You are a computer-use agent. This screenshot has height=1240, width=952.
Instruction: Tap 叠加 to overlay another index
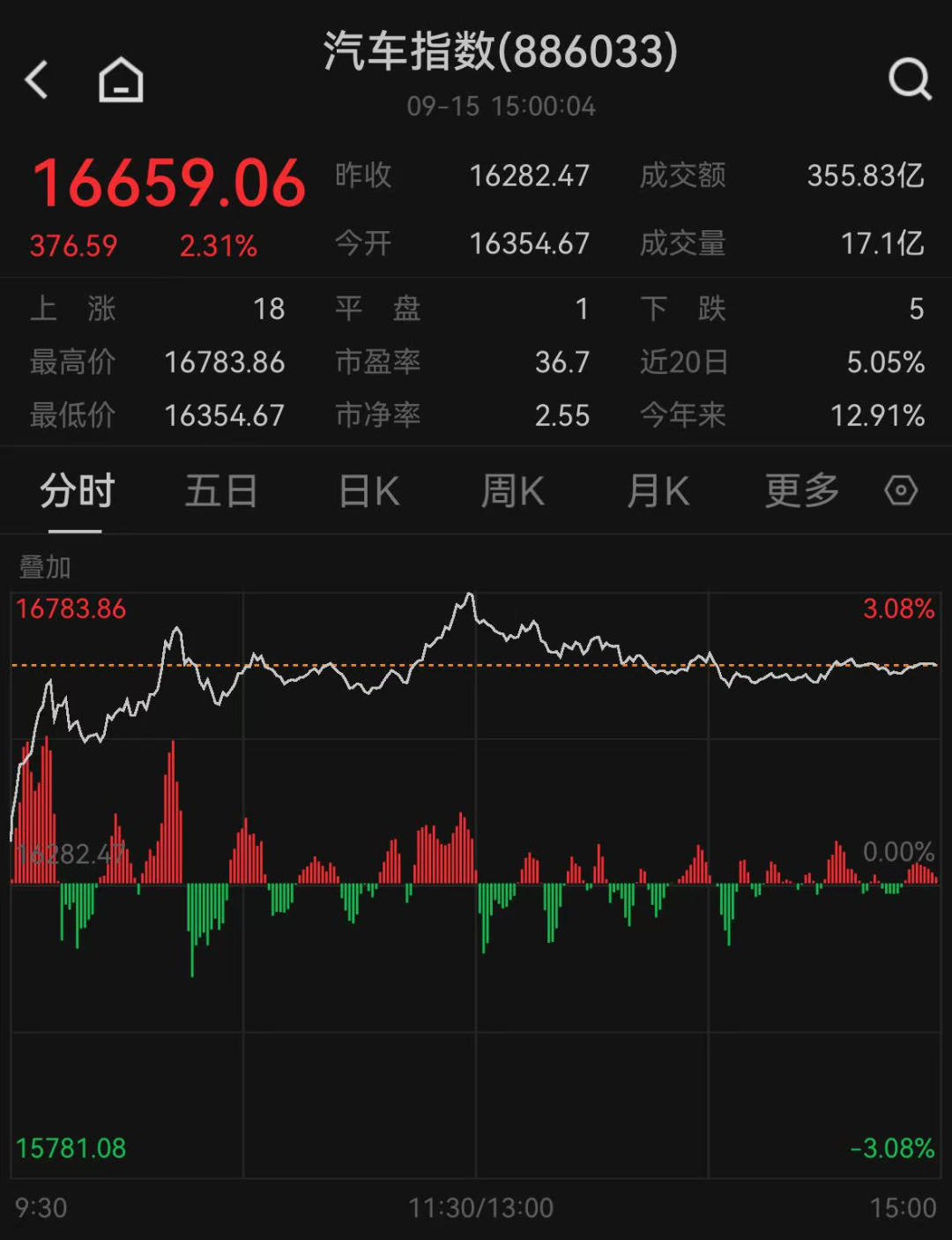tap(45, 567)
